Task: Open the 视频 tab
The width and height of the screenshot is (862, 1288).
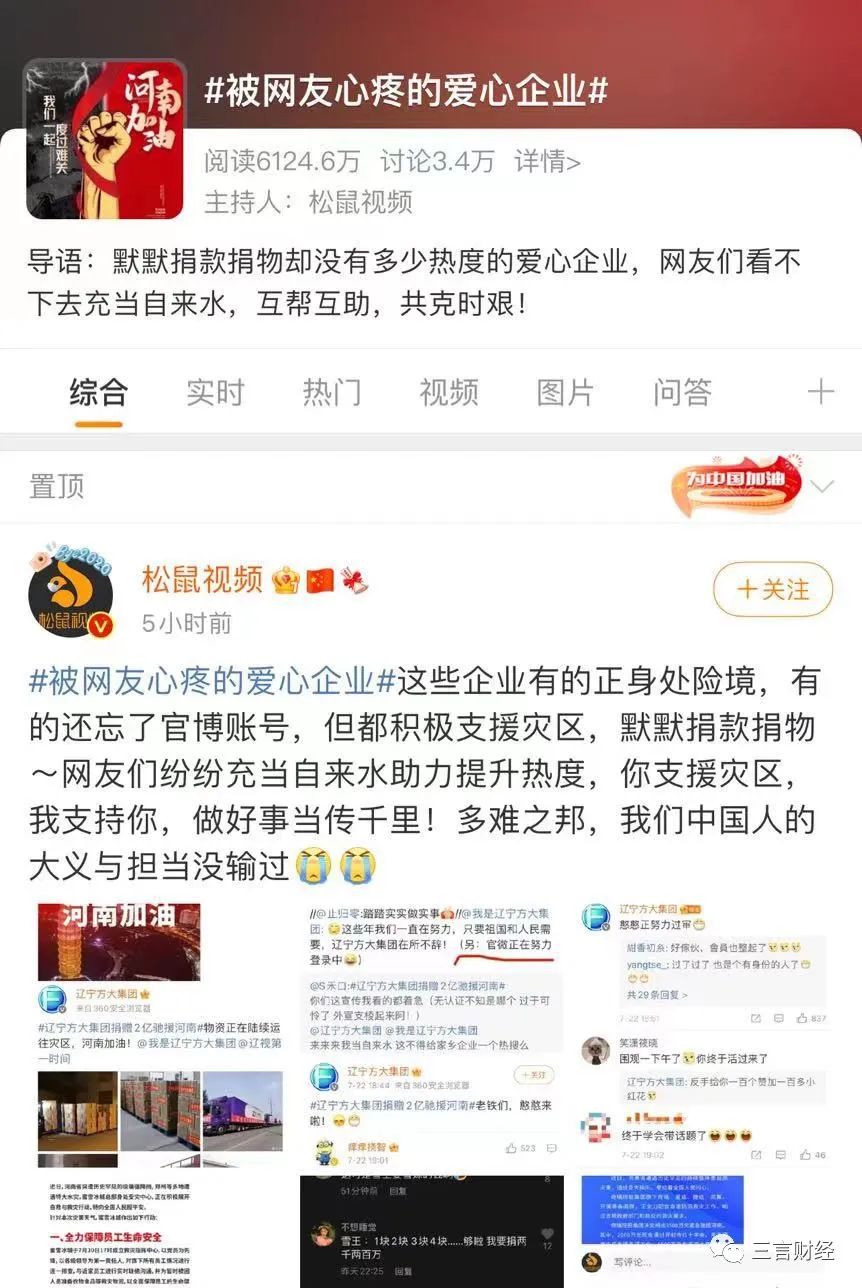Action: [x=449, y=392]
